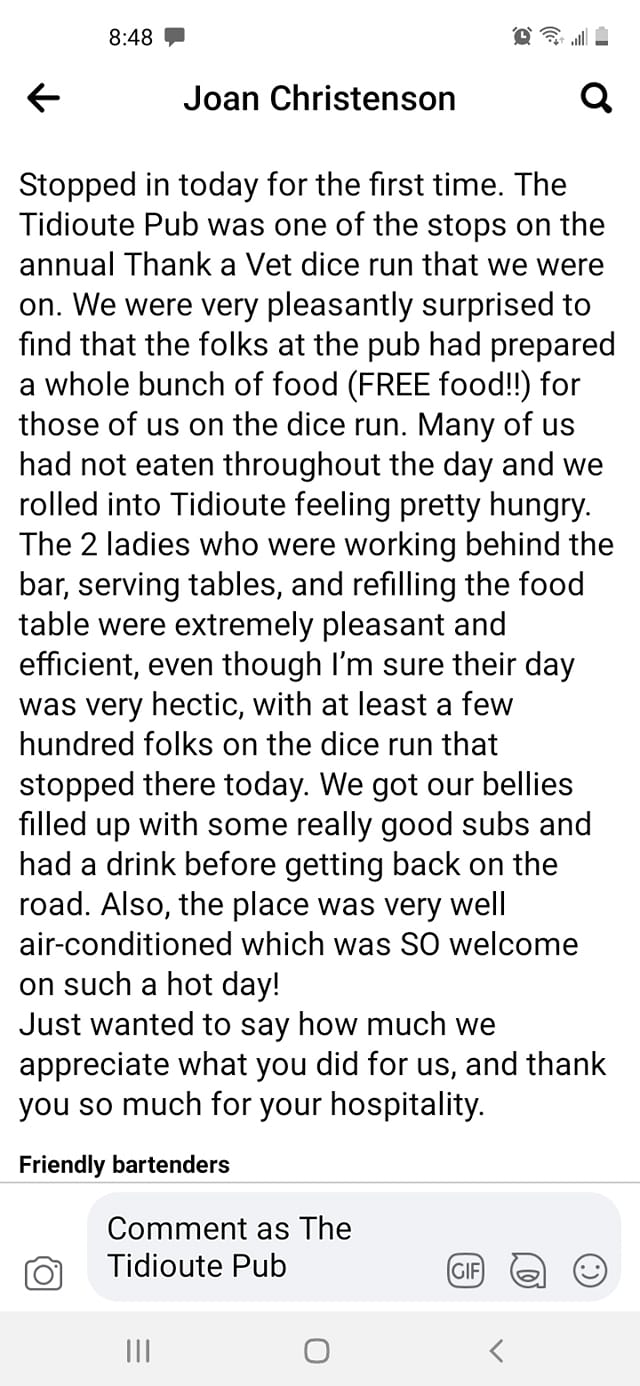Open the search magnifier icon
This screenshot has width=640, height=1386.
coord(596,98)
